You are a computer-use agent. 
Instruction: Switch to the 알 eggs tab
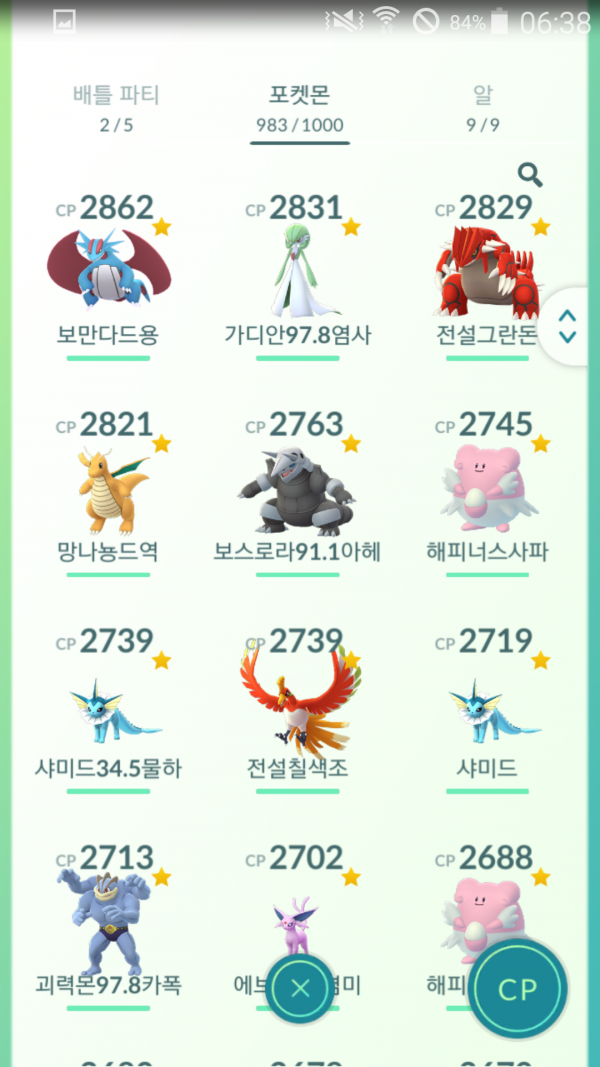482,108
